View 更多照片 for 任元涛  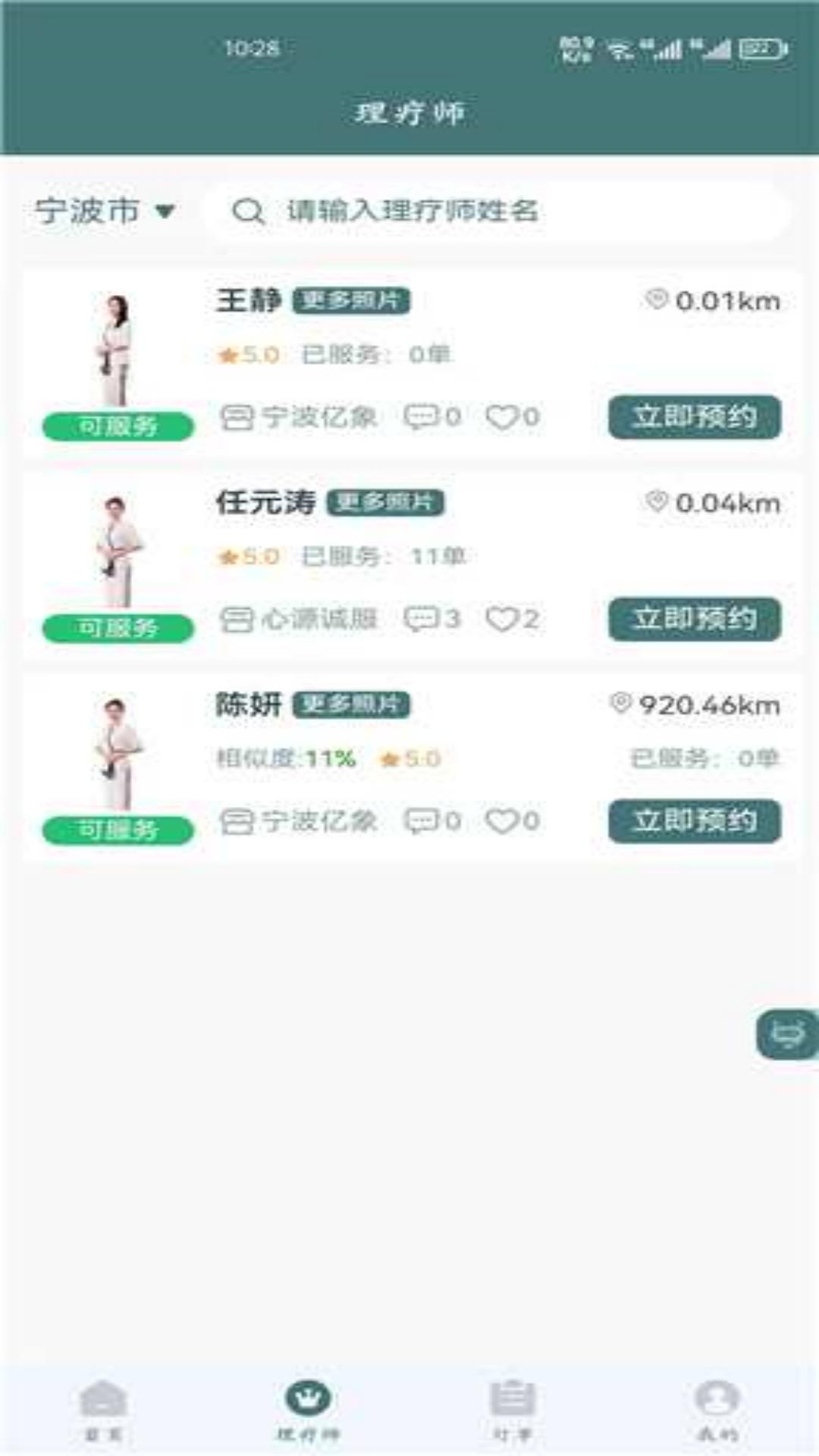click(385, 502)
